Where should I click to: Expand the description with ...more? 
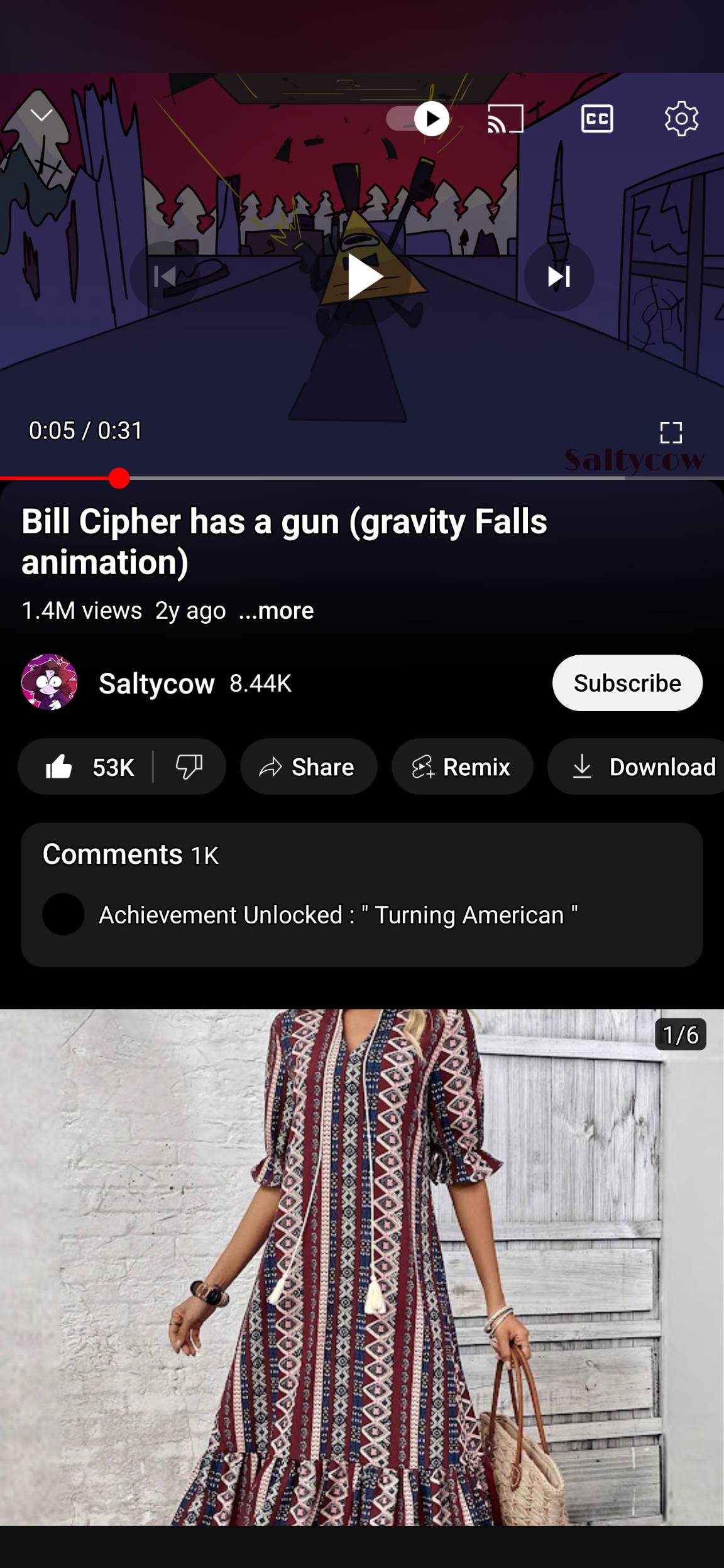pyautogui.click(x=277, y=611)
